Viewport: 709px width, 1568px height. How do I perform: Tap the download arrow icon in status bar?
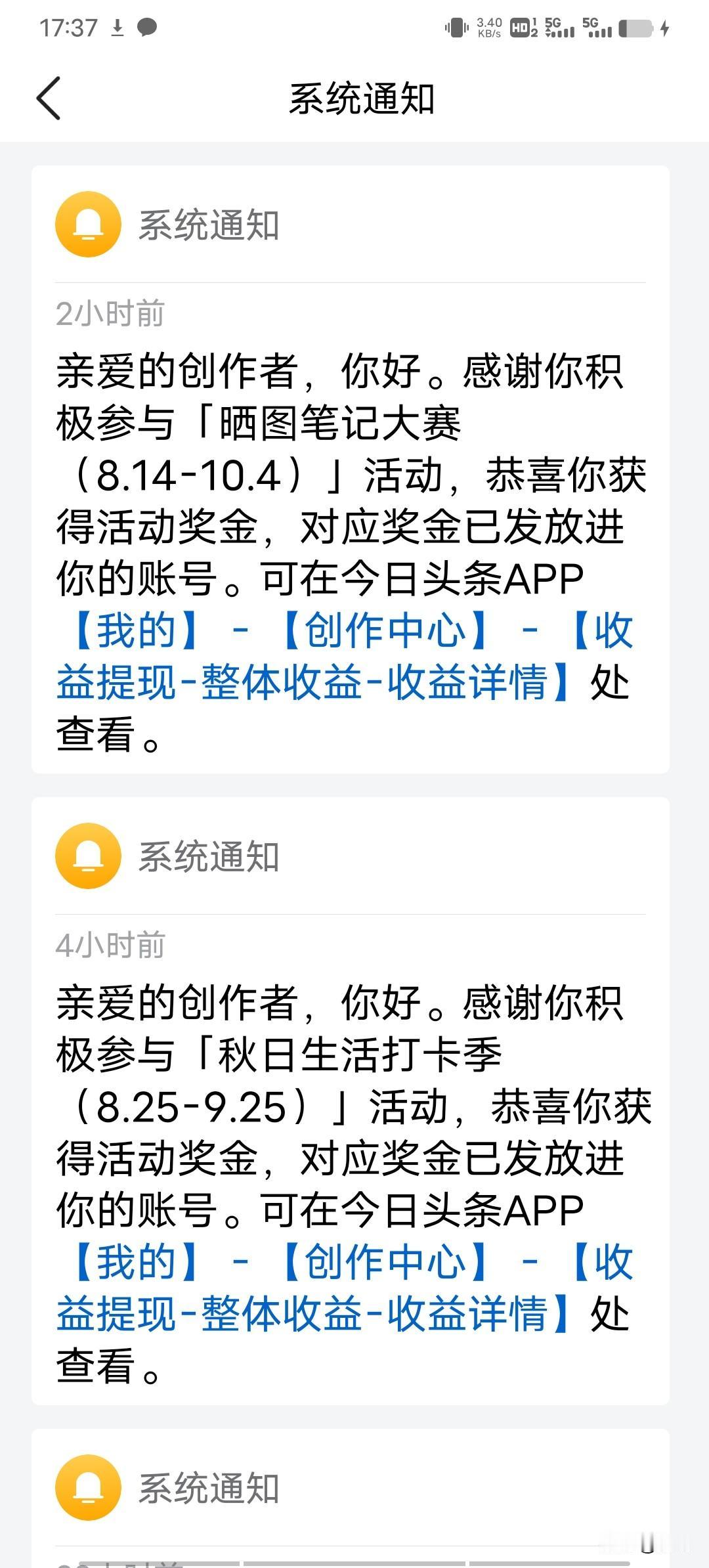click(x=117, y=28)
